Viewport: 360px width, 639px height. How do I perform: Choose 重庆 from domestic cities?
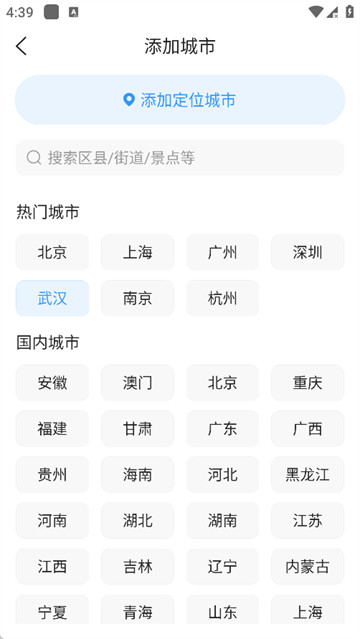point(307,383)
